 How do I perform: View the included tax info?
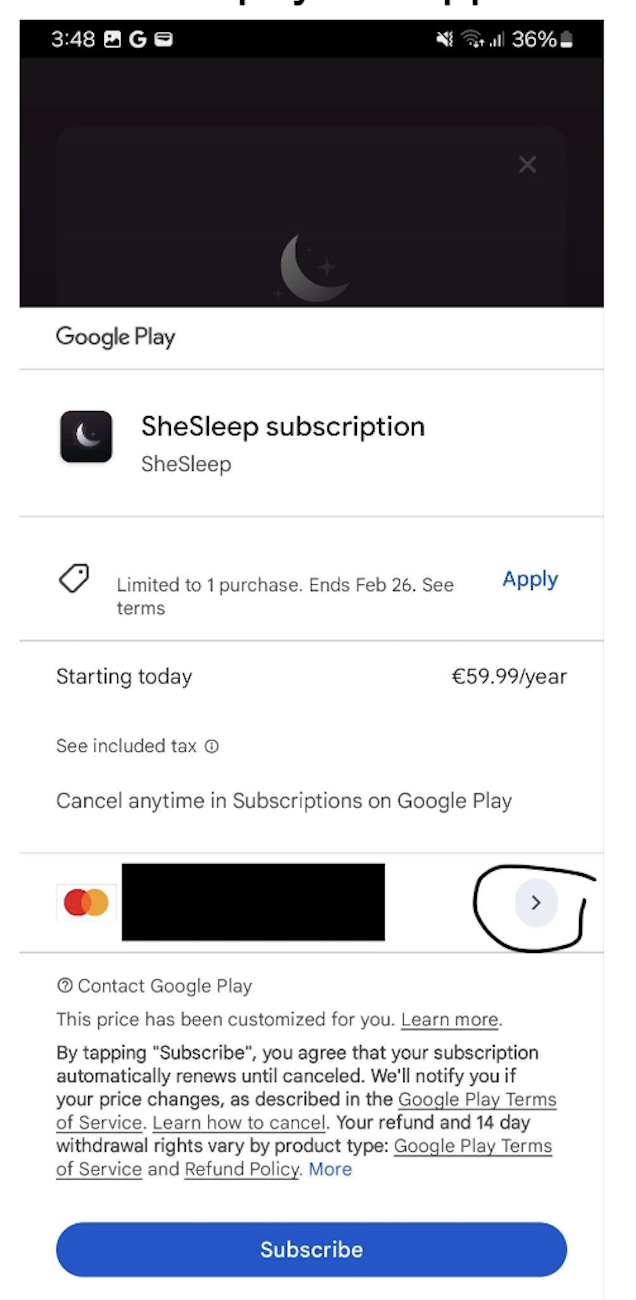coord(211,746)
